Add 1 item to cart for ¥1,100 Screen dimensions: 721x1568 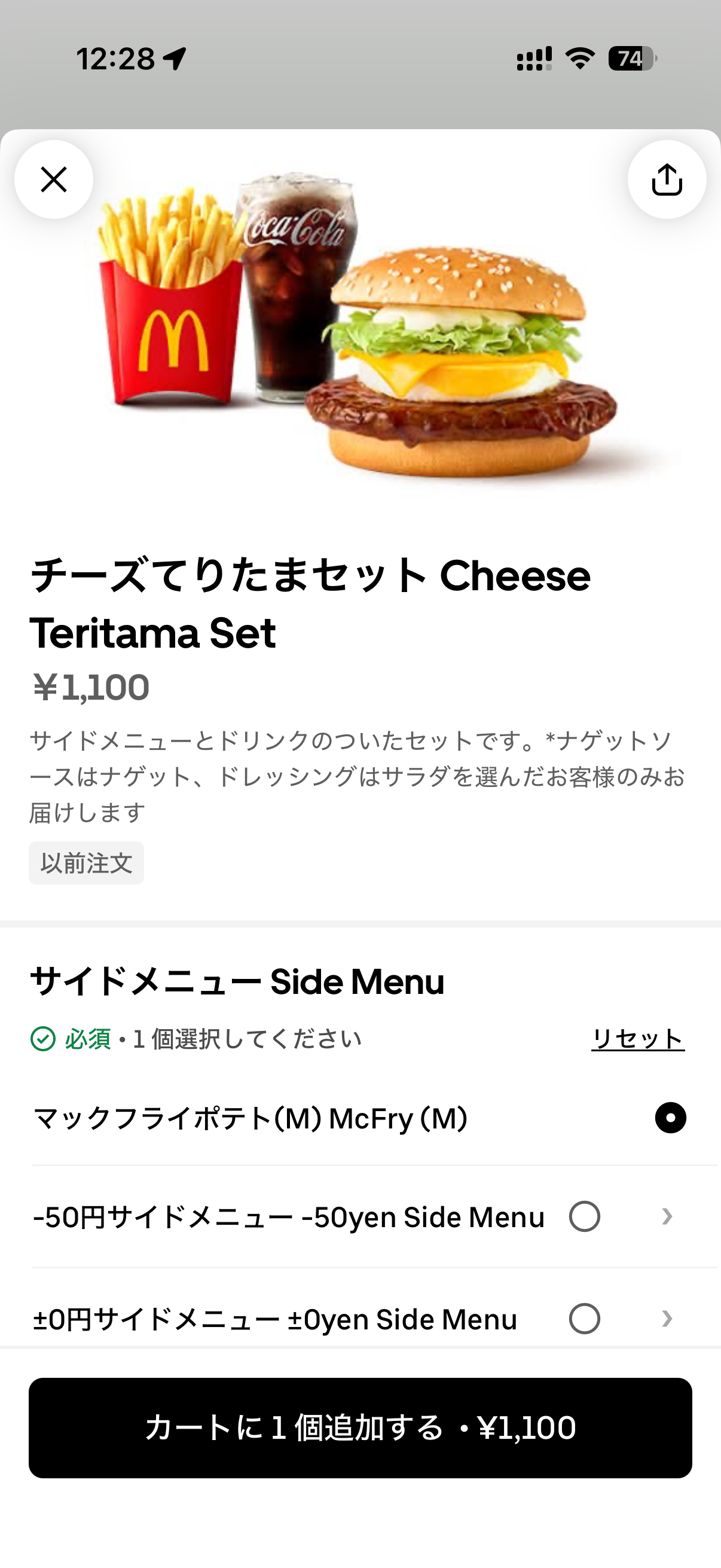tap(360, 1427)
